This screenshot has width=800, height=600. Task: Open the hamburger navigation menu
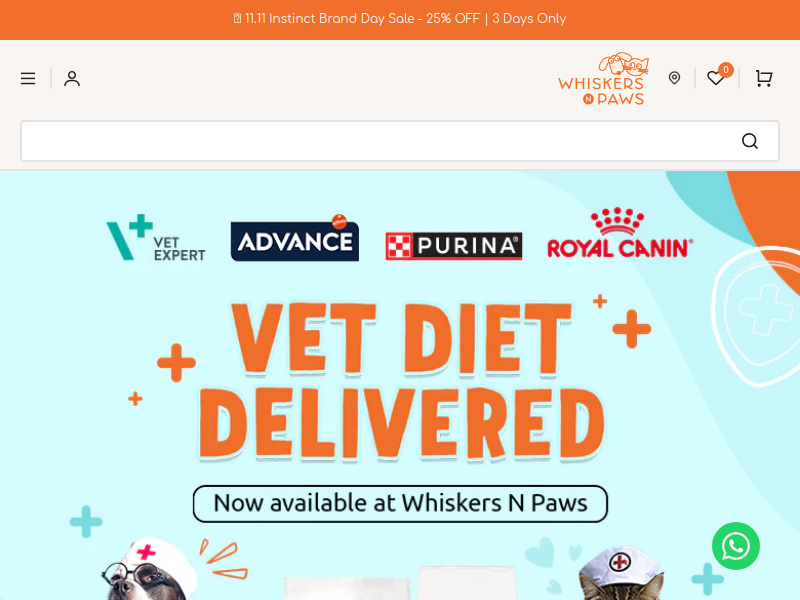[x=28, y=78]
